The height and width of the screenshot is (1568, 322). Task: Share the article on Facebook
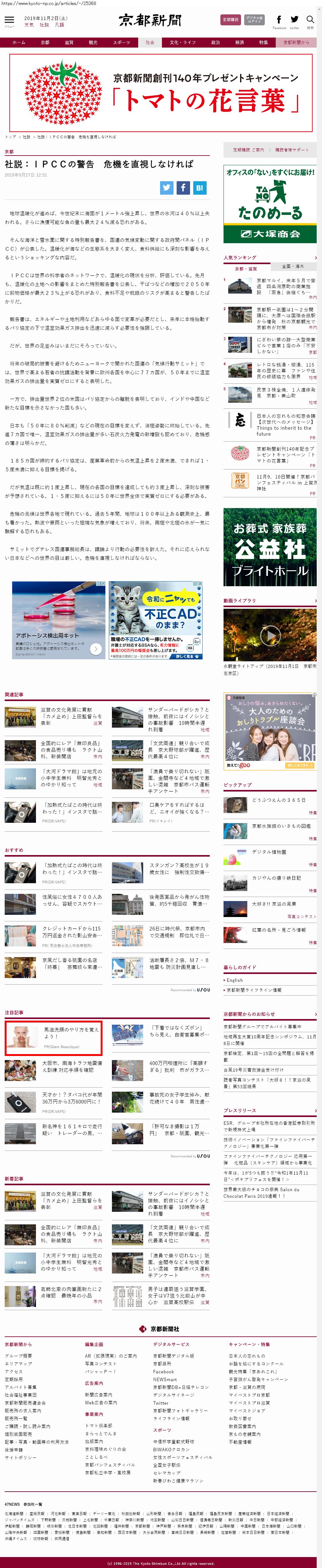coord(183,188)
